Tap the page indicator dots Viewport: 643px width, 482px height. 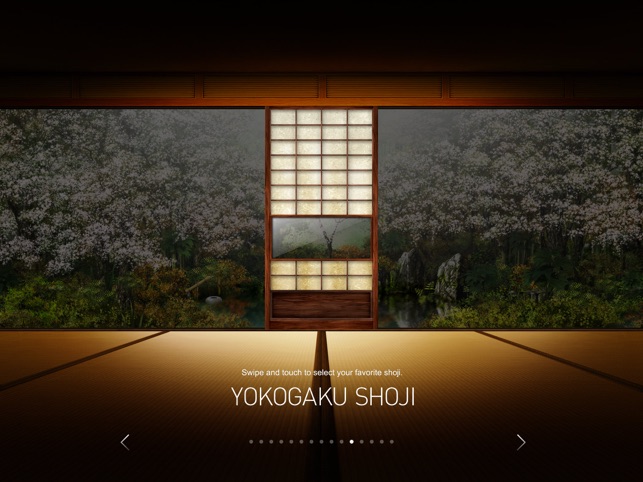click(321, 441)
